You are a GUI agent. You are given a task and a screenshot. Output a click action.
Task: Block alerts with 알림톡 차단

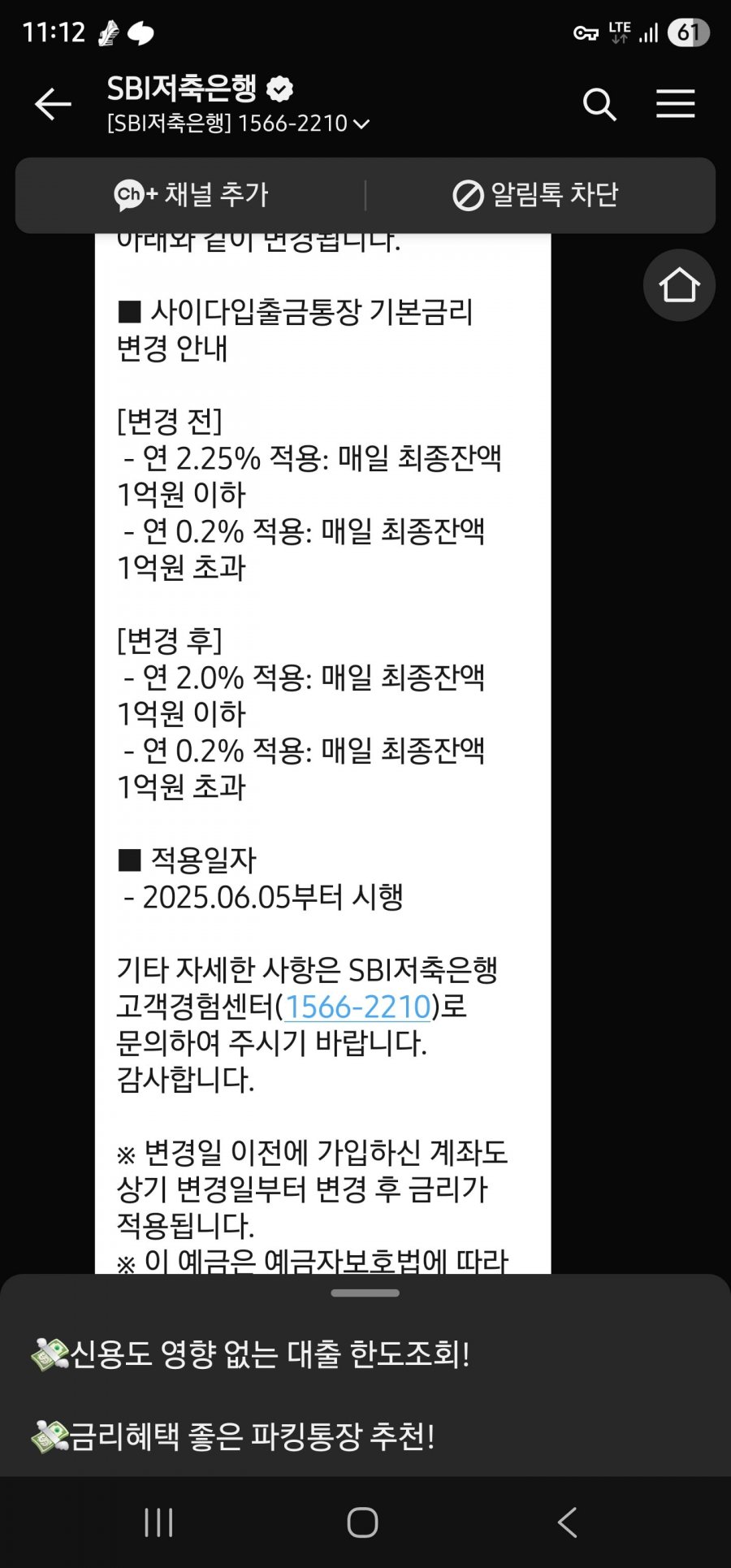pos(536,195)
